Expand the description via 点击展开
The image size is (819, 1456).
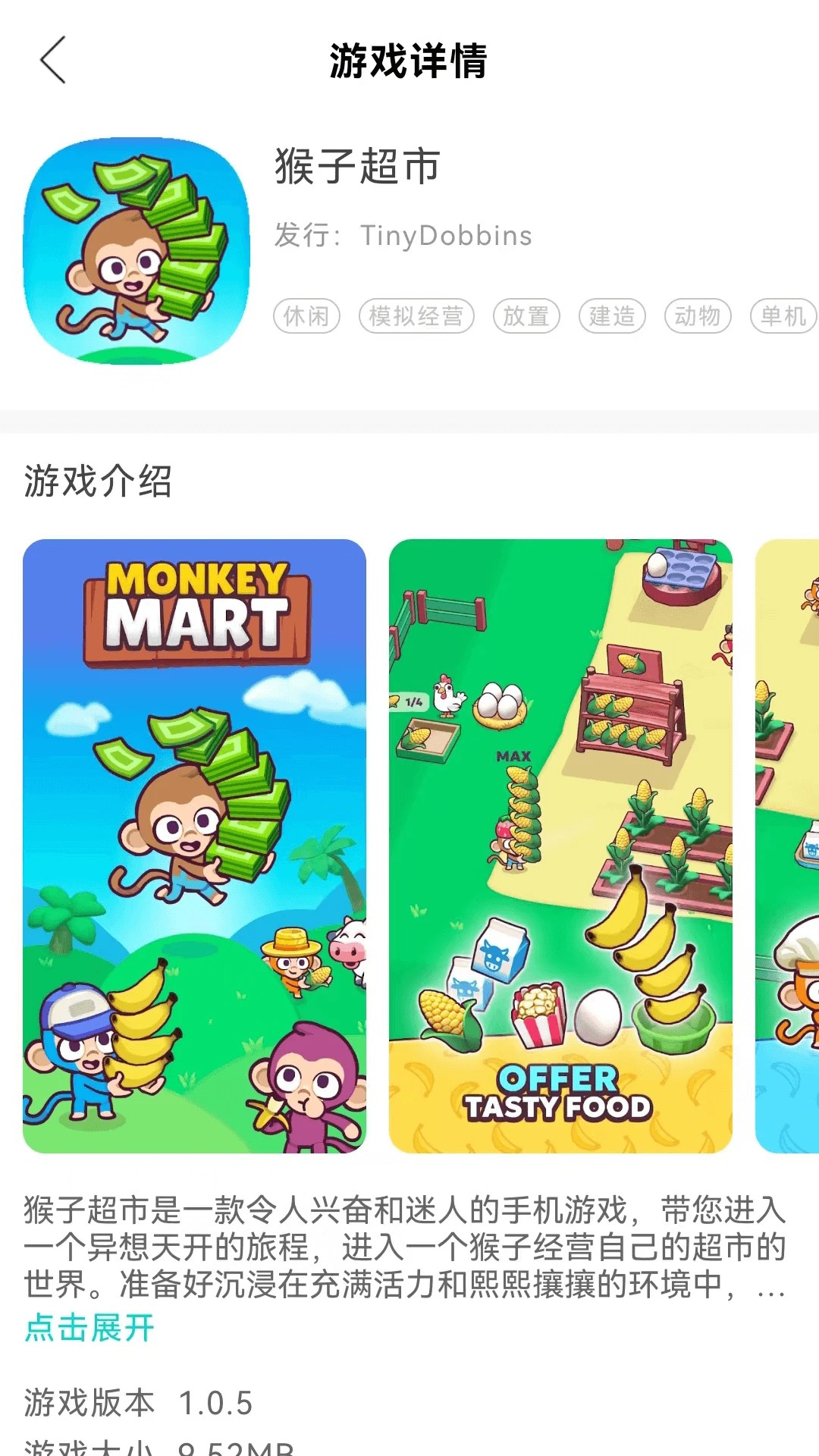tap(89, 1328)
